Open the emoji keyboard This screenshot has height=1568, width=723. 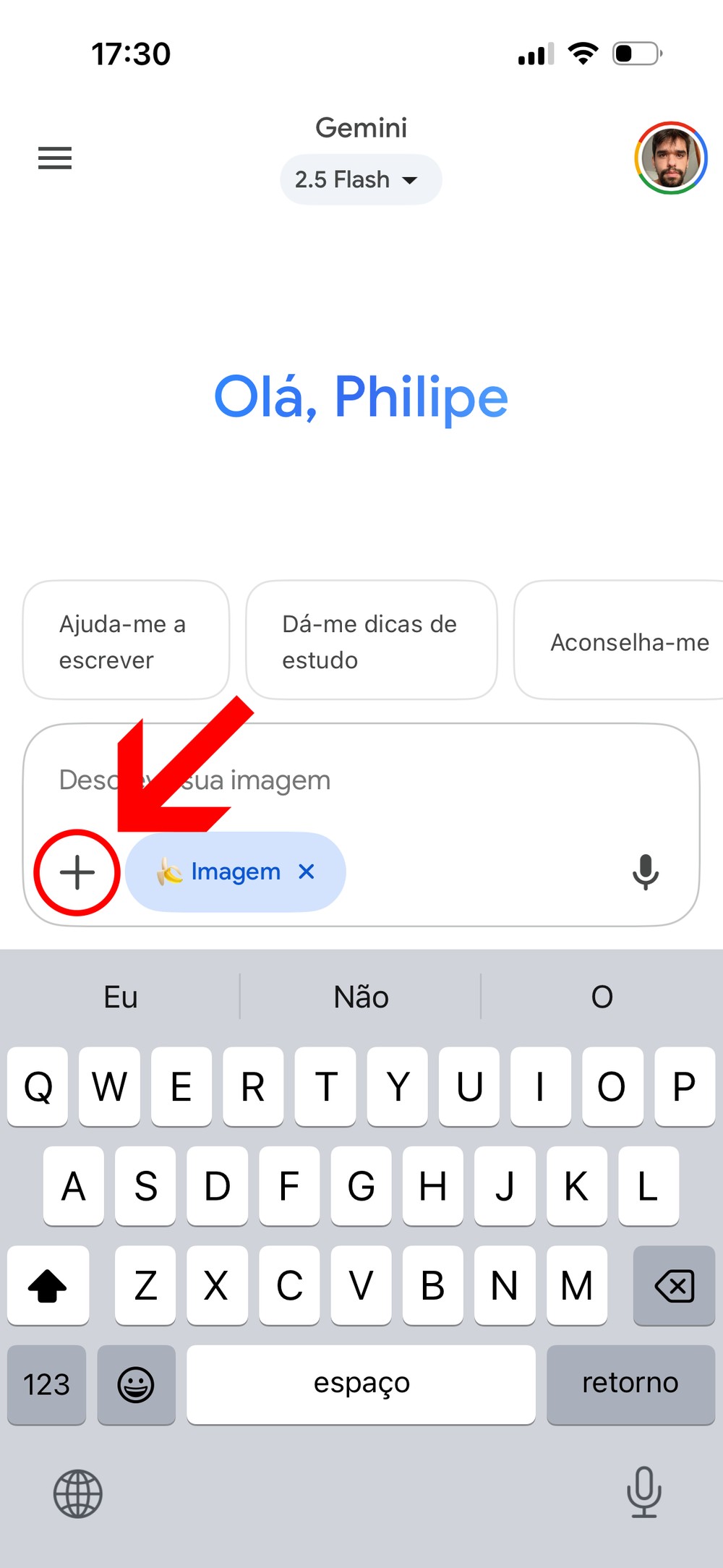136,1385
